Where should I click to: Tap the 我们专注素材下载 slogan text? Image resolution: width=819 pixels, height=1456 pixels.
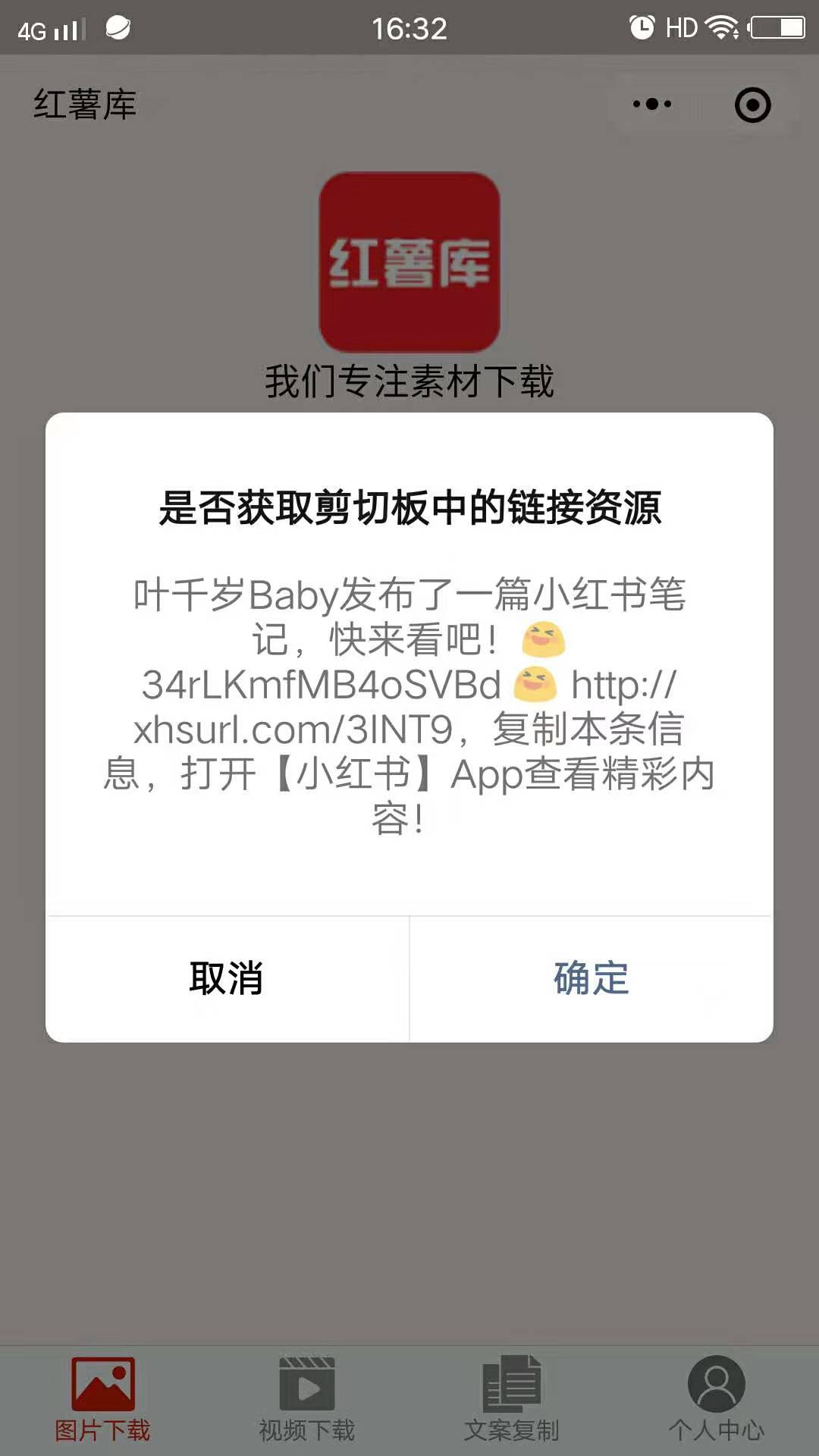coord(409,383)
